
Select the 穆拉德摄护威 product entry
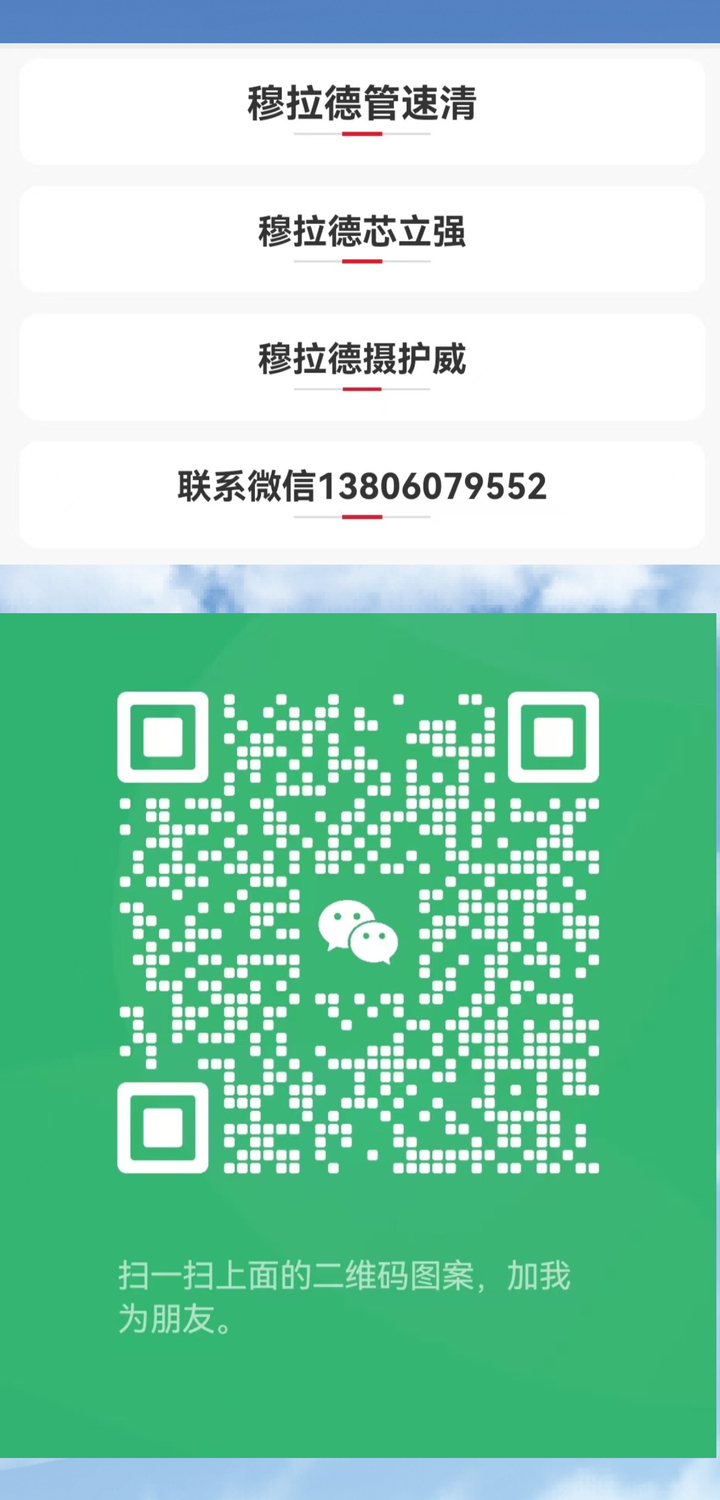coord(360,361)
